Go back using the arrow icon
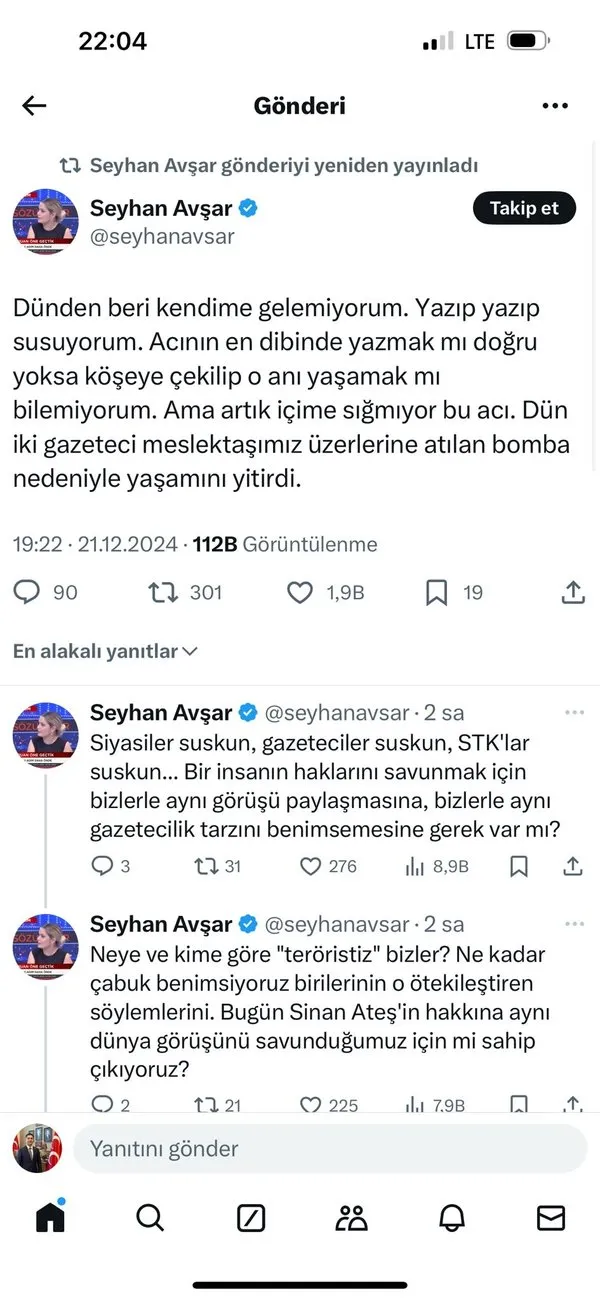The height and width of the screenshot is (1300, 600). (x=34, y=106)
